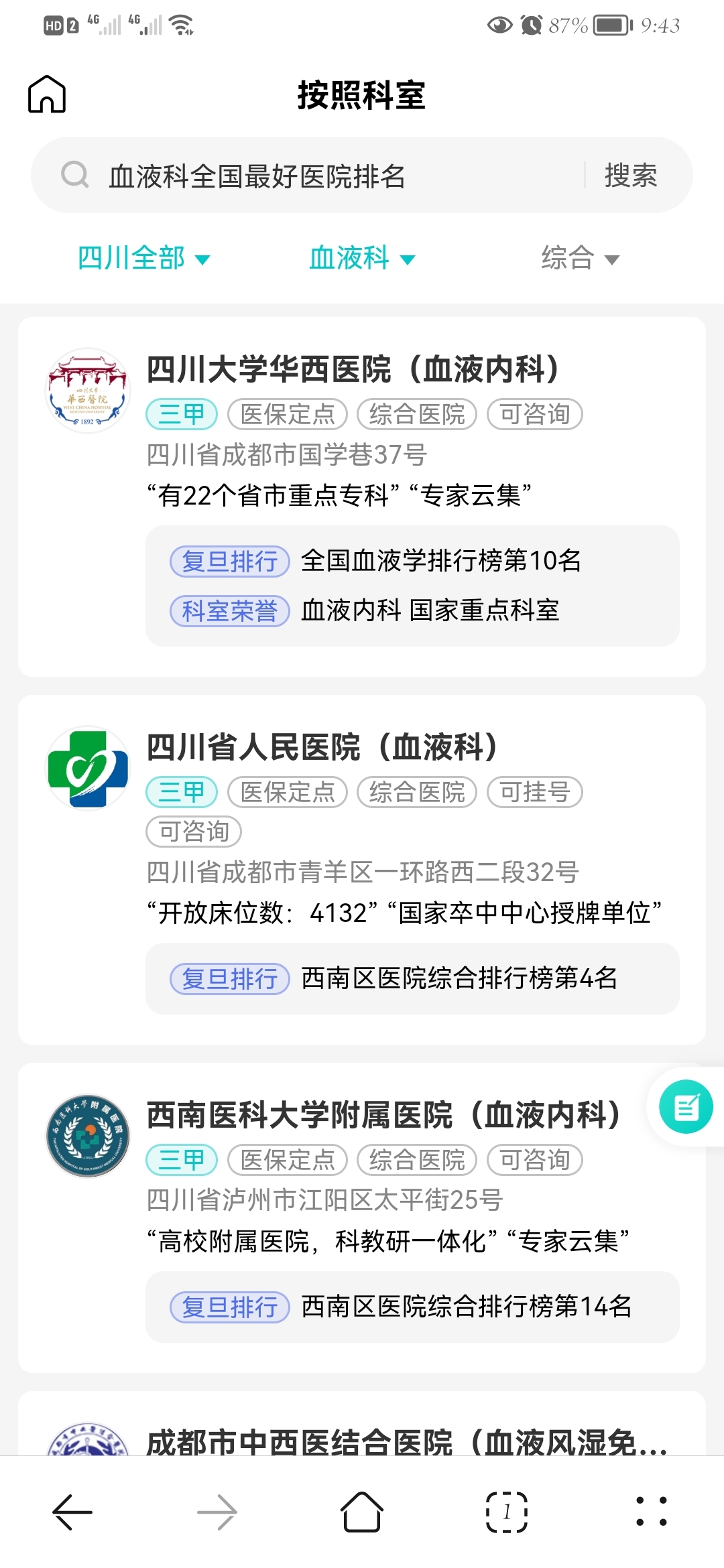Open the browser home page button
724x1568 pixels.
[x=362, y=1512]
